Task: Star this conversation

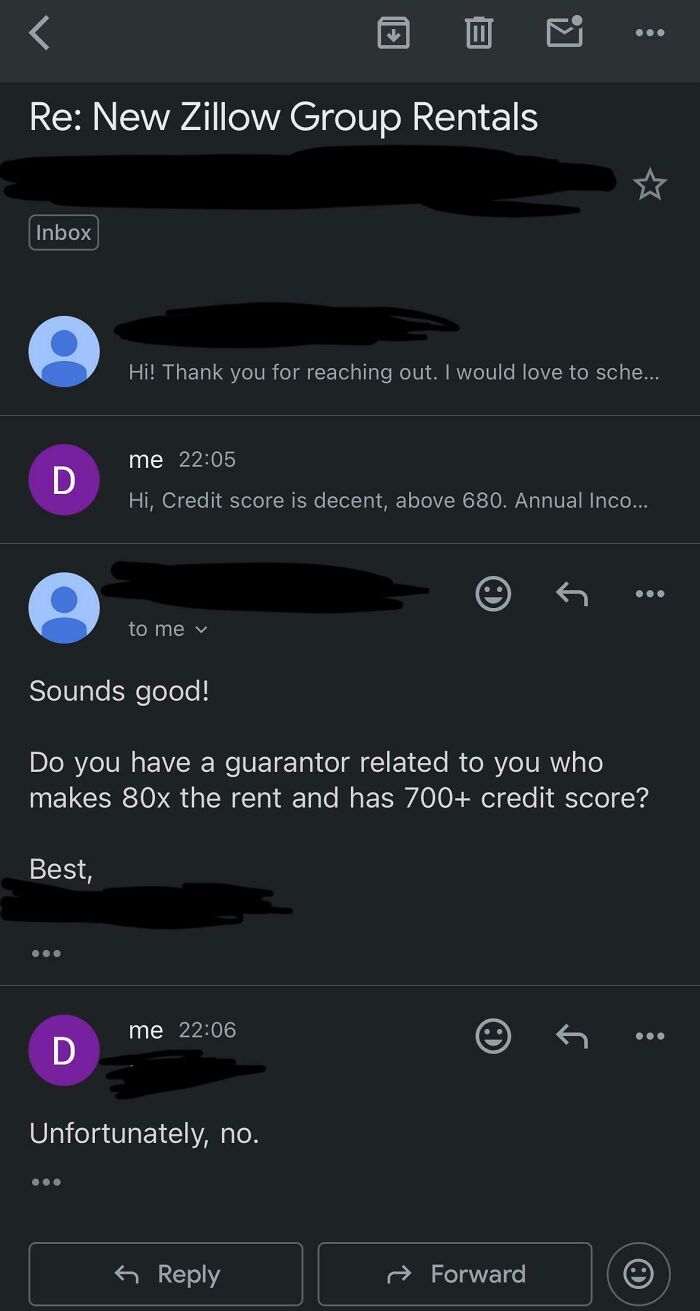Action: [650, 184]
